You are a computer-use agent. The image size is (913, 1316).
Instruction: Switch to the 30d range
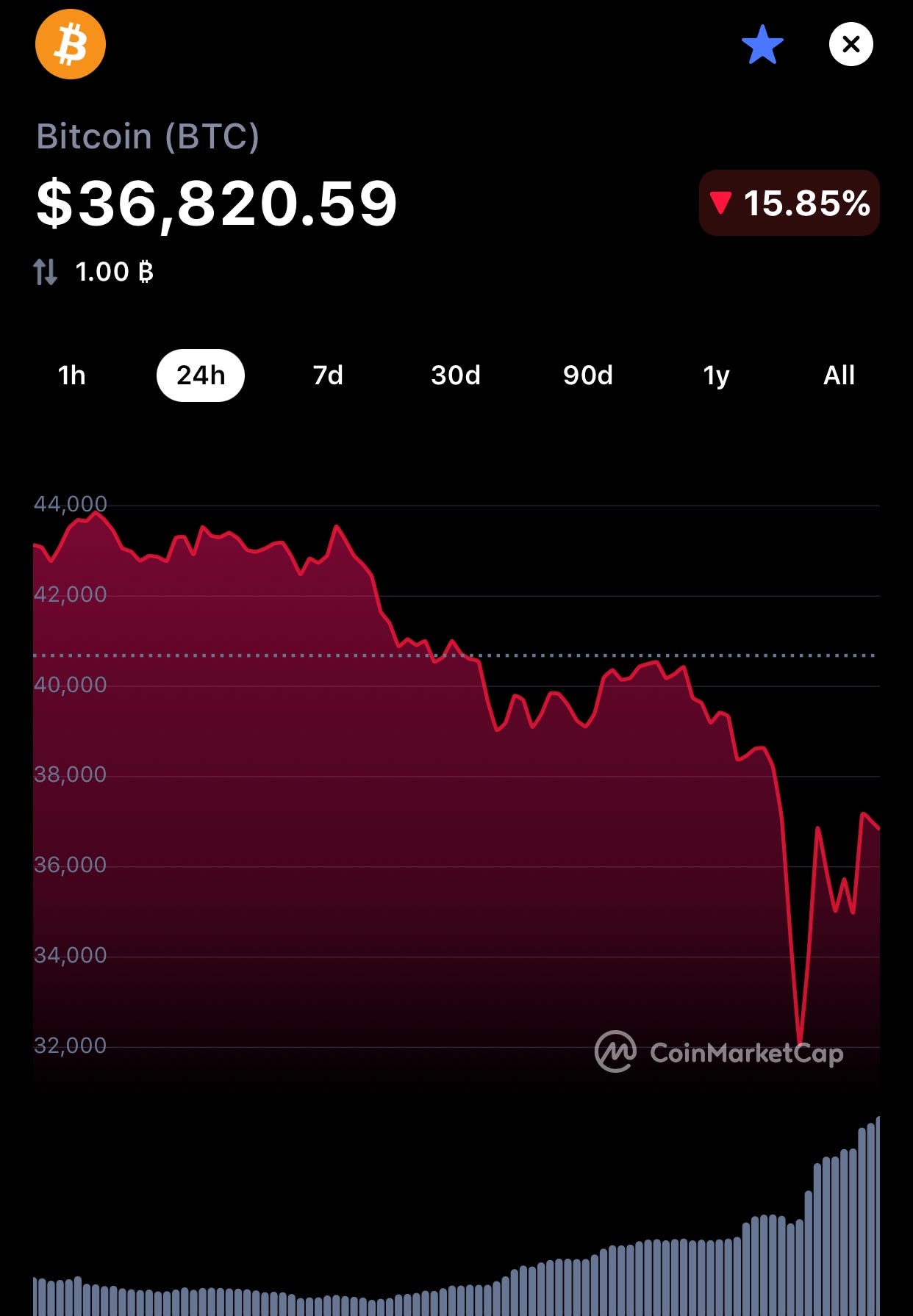456,375
